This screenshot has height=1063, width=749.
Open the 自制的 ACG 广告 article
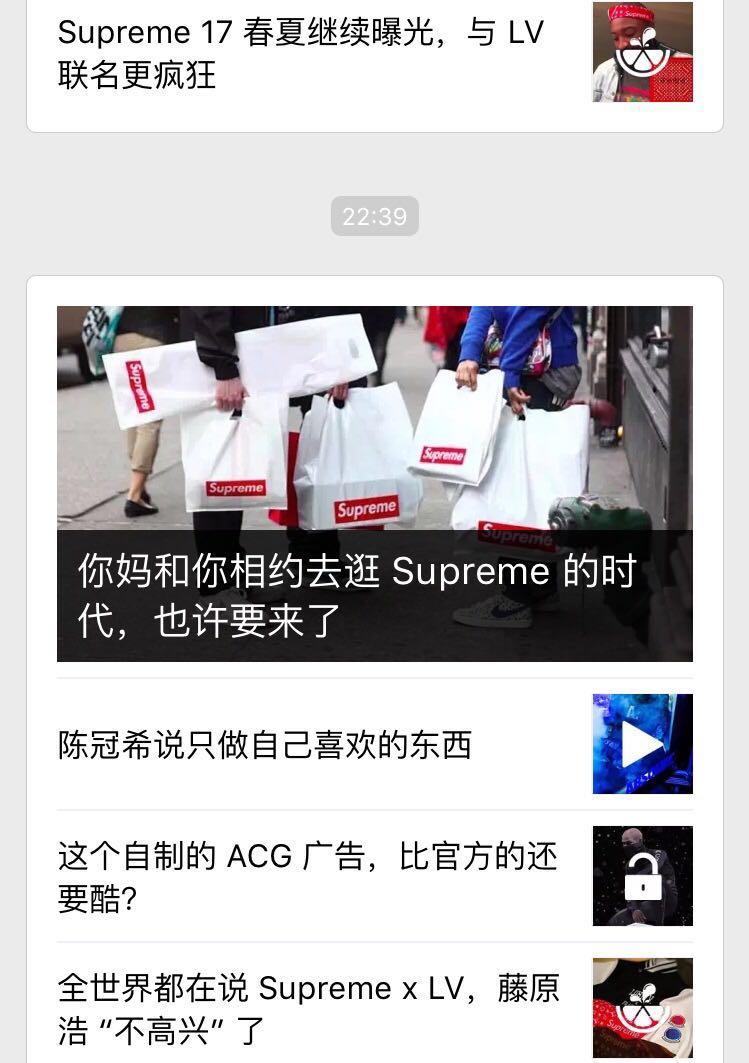click(x=308, y=877)
